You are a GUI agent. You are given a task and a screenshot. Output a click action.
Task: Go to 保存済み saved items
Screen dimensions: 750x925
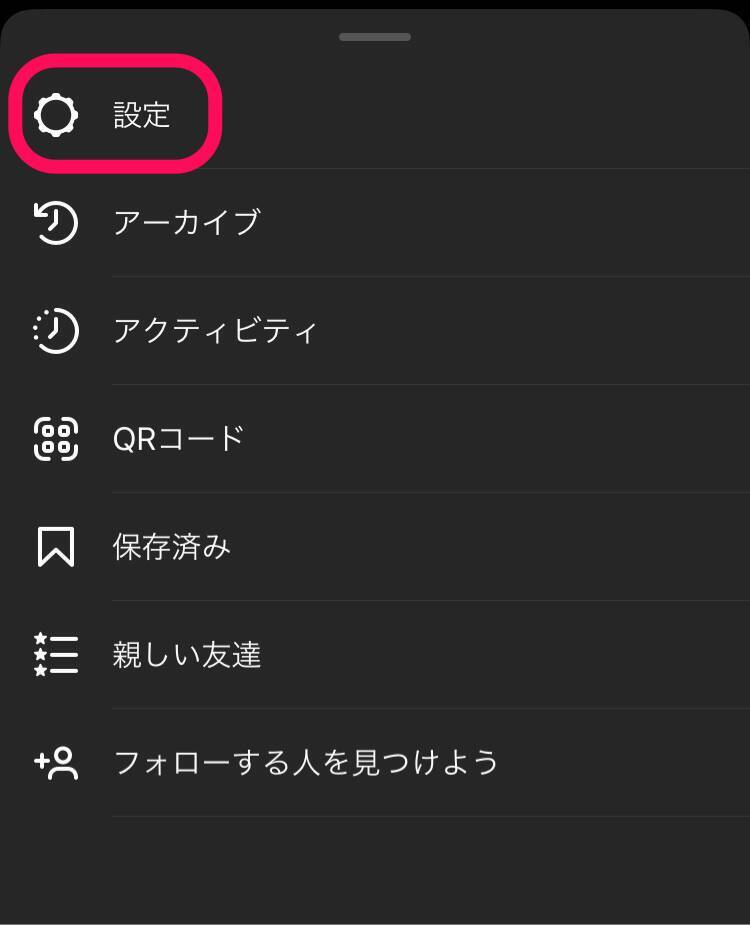(x=172, y=547)
